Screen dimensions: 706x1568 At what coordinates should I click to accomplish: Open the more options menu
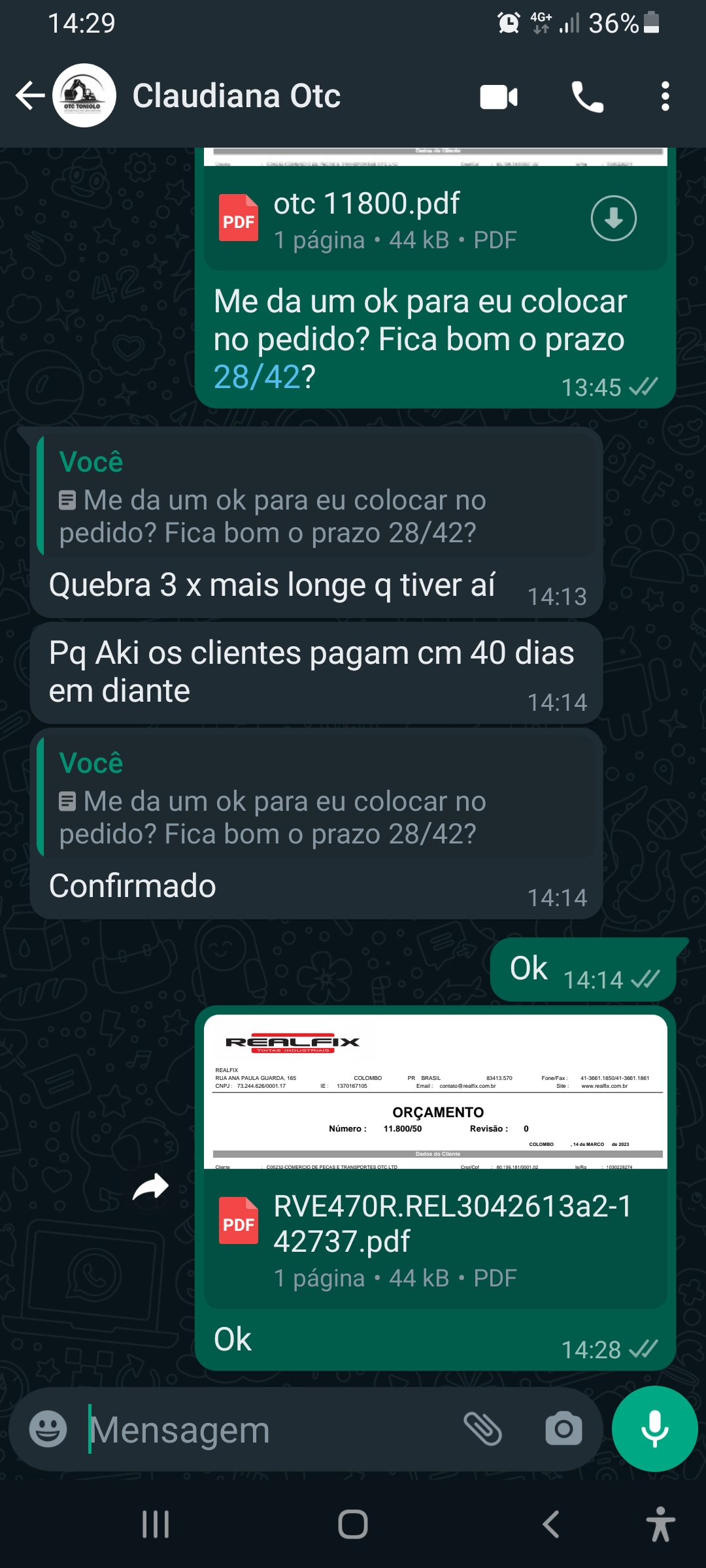[x=665, y=97]
